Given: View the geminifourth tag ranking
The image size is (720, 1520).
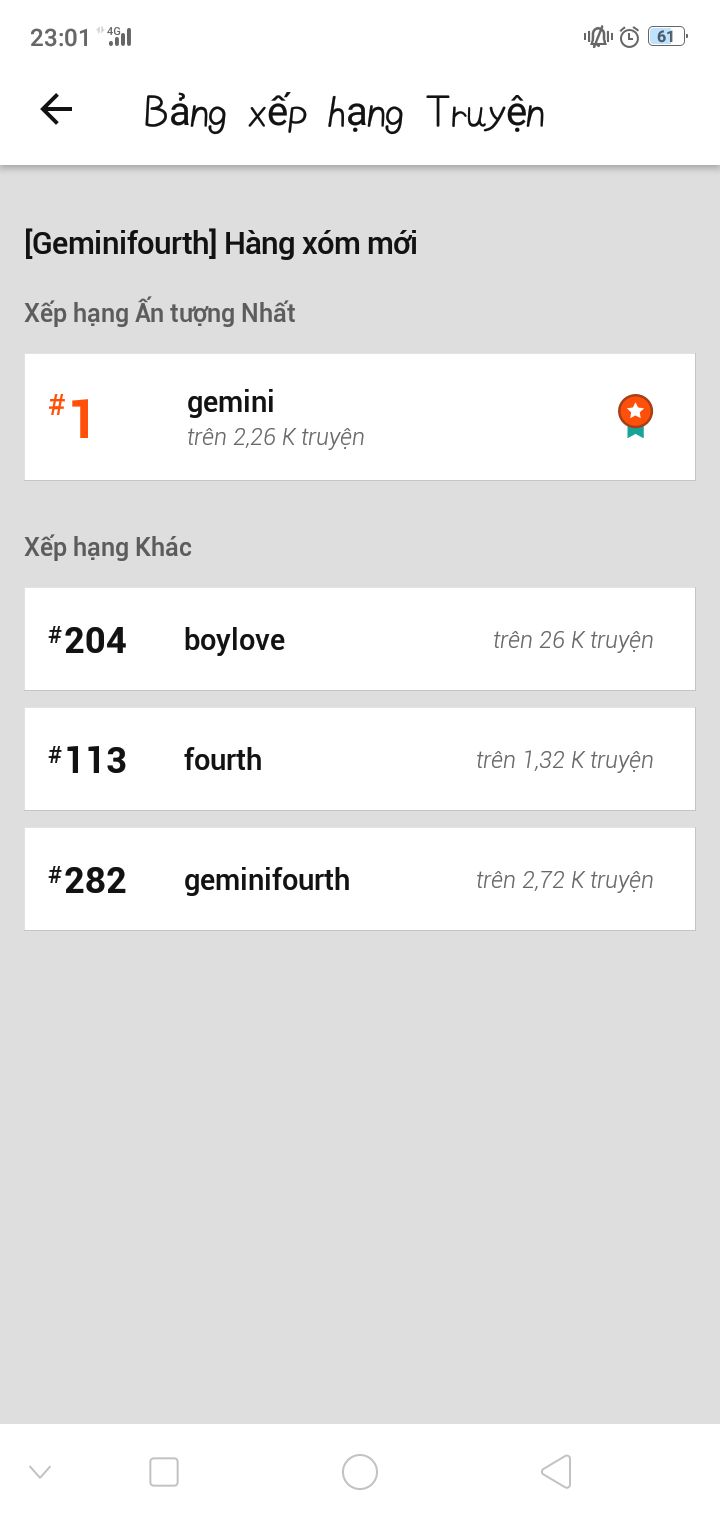Looking at the screenshot, I should click(x=360, y=879).
